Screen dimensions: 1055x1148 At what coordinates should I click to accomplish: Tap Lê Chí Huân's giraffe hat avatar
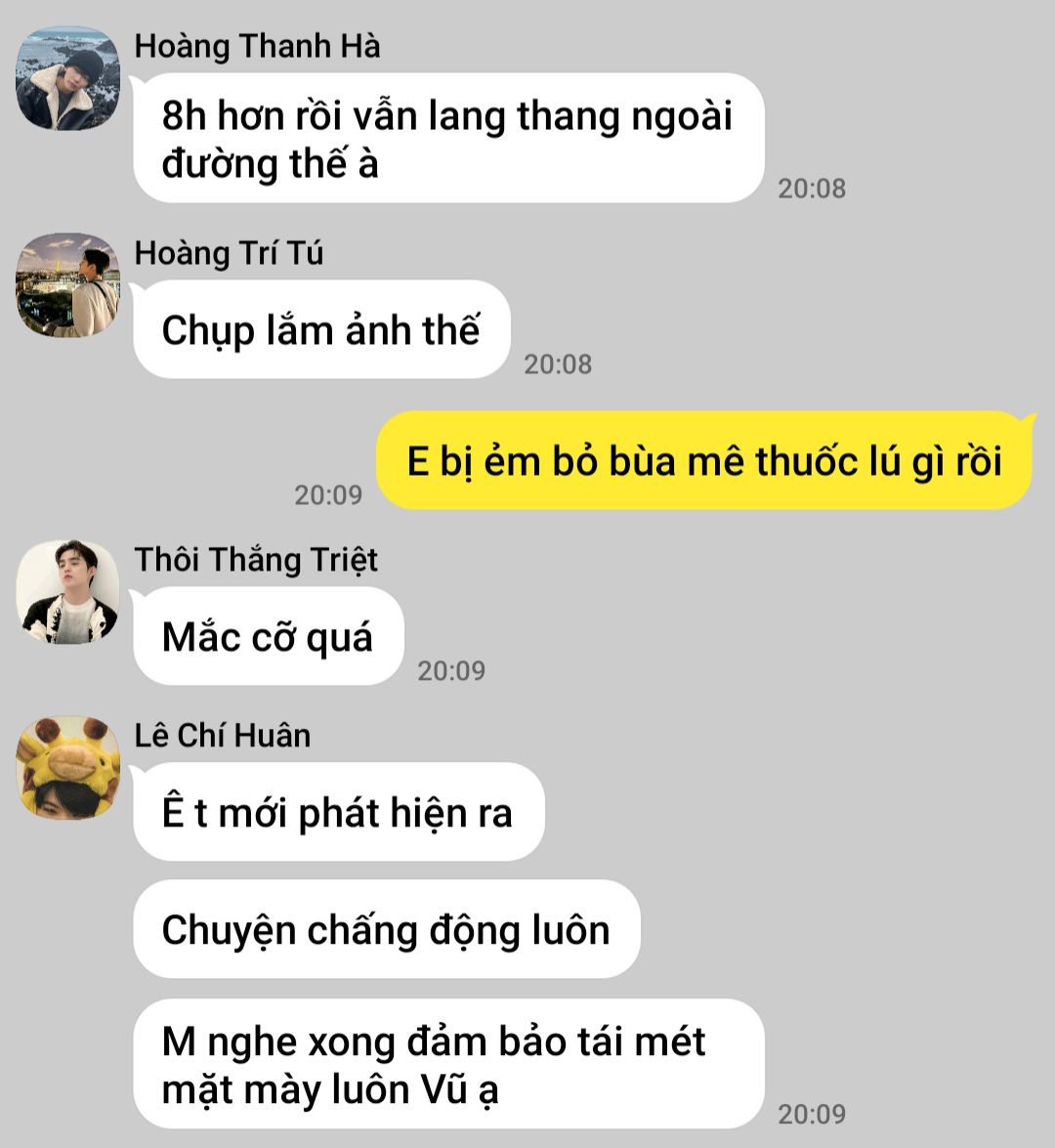point(67,768)
